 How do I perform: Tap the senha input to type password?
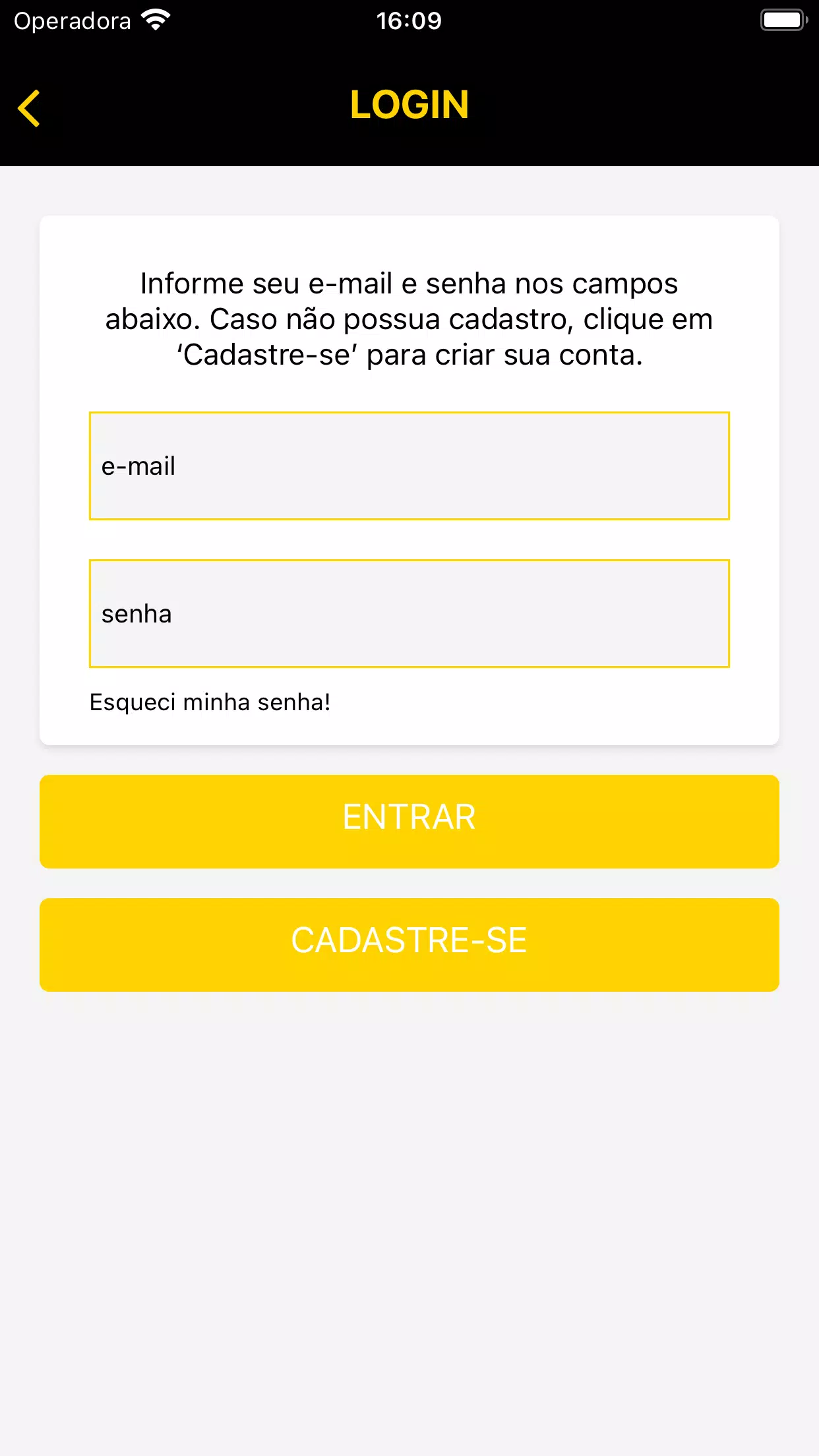pos(409,613)
